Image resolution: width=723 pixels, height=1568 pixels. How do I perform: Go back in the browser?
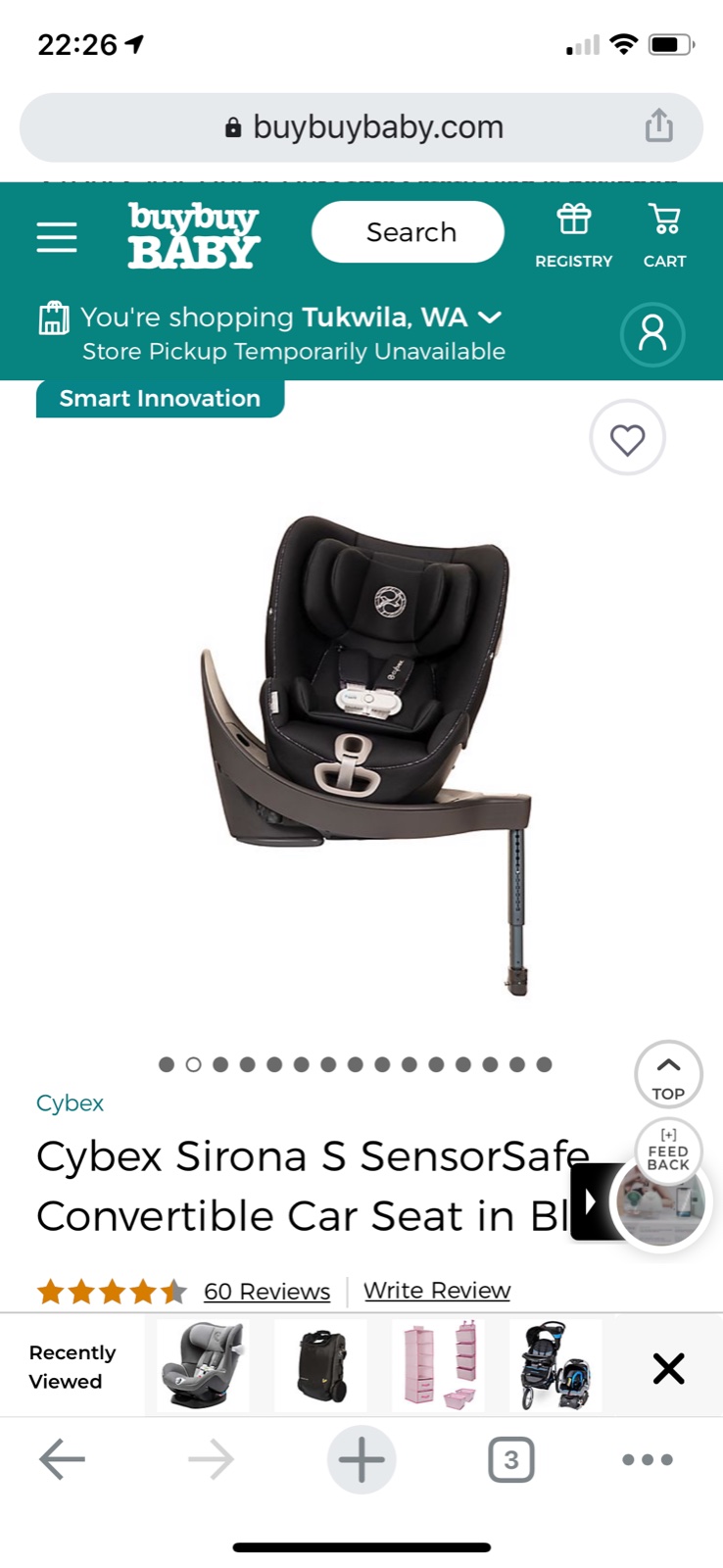(62, 1459)
